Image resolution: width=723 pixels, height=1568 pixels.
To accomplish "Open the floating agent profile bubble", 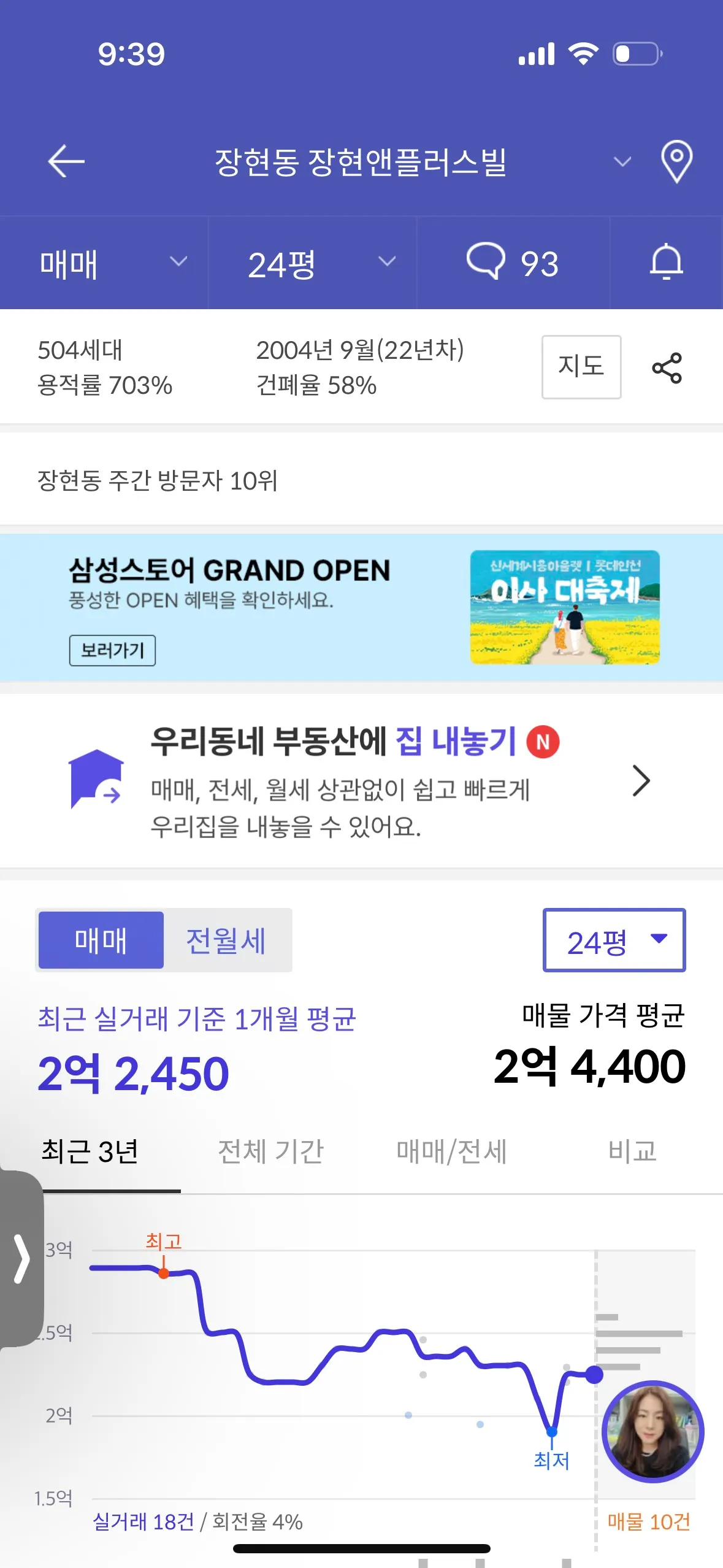I will (x=653, y=1431).
